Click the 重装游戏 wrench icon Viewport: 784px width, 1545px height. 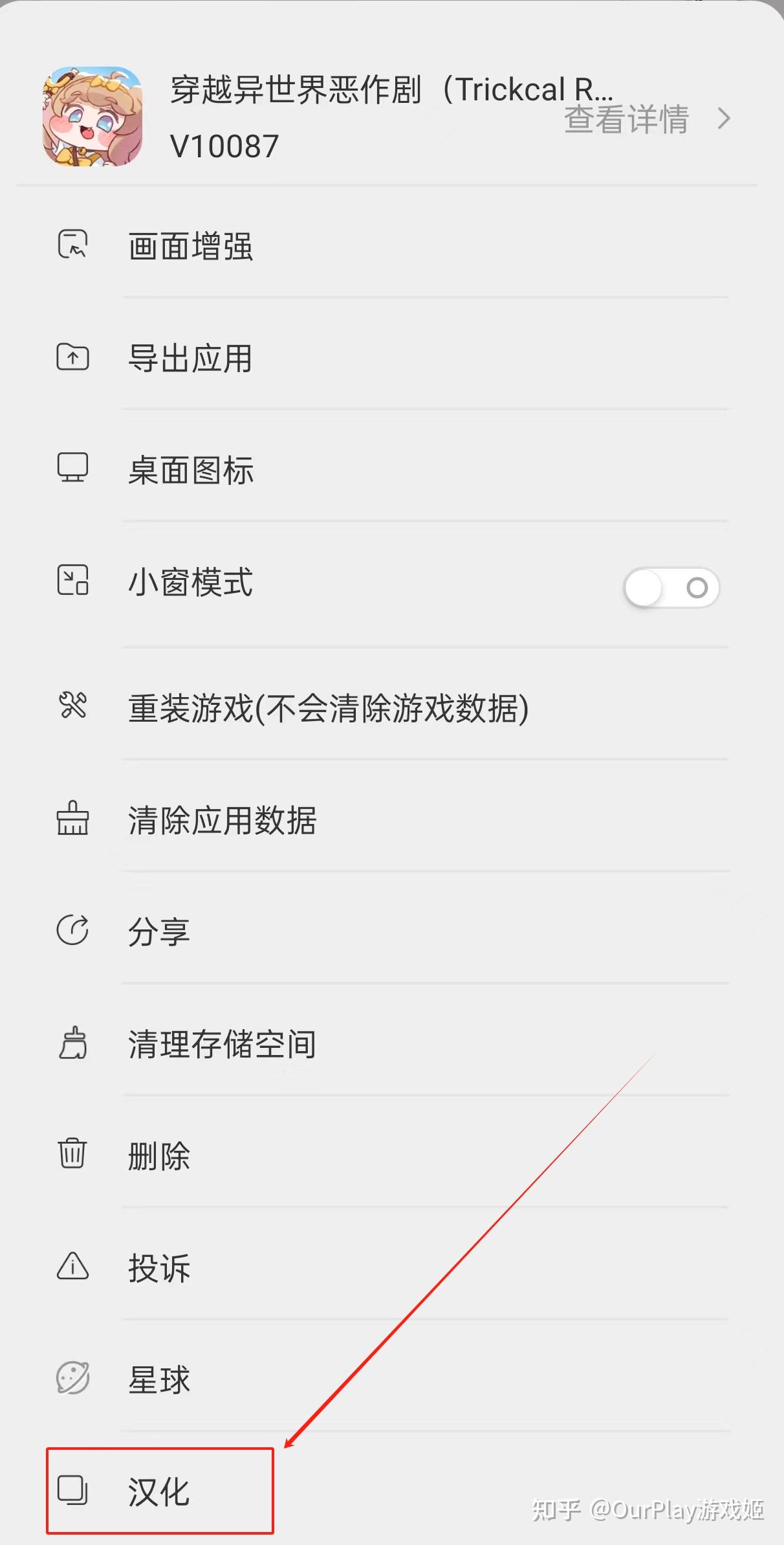click(73, 709)
